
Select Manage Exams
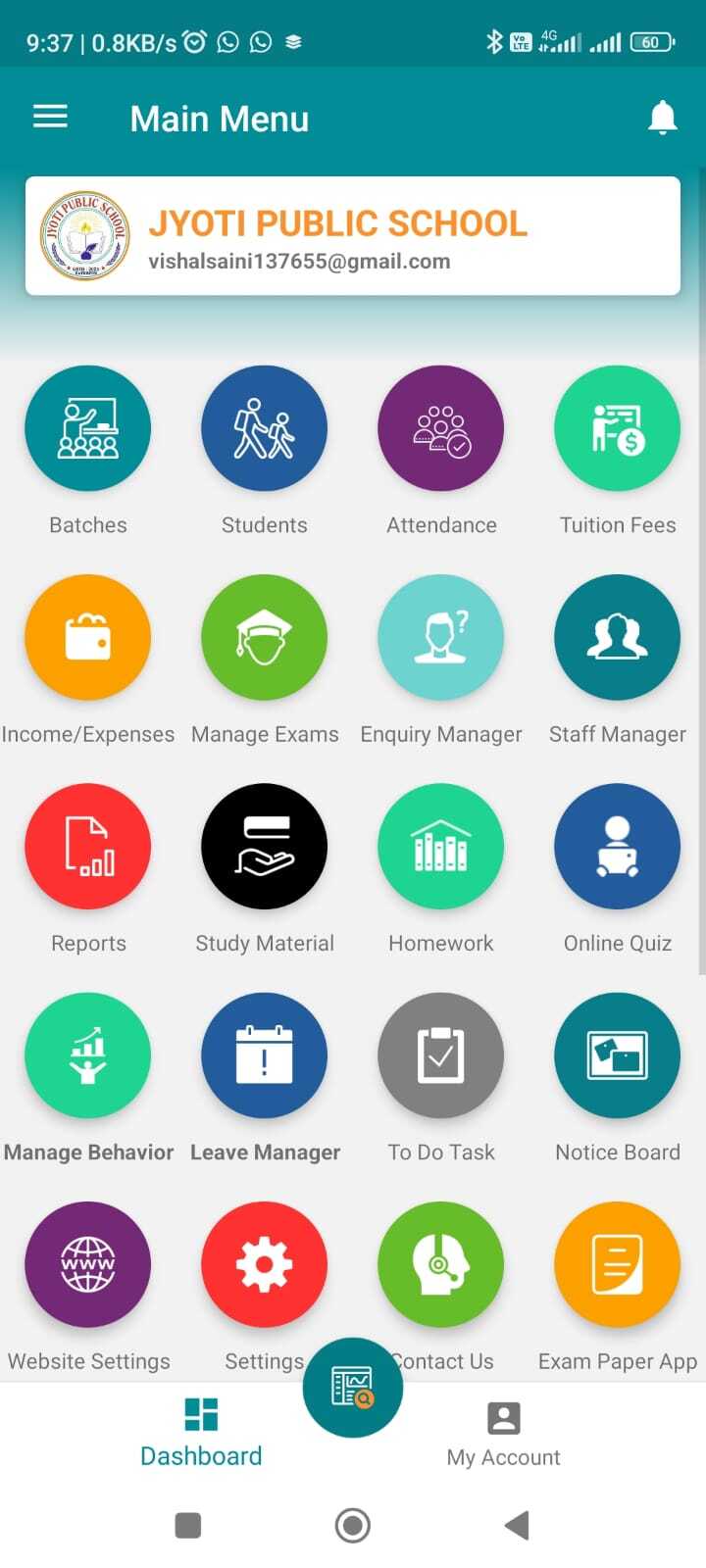coord(265,638)
